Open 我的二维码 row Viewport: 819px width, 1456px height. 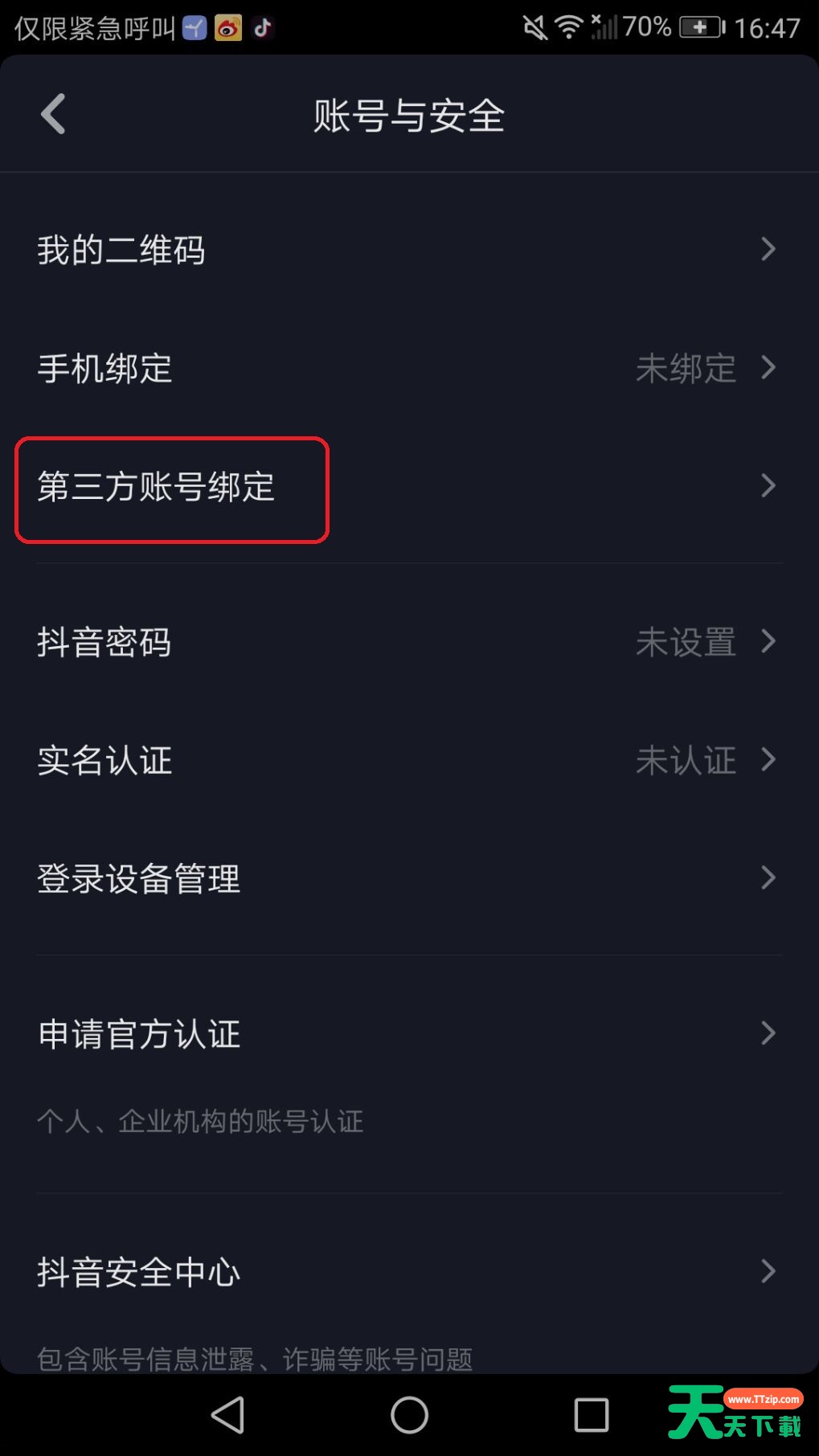pyautogui.click(x=409, y=249)
